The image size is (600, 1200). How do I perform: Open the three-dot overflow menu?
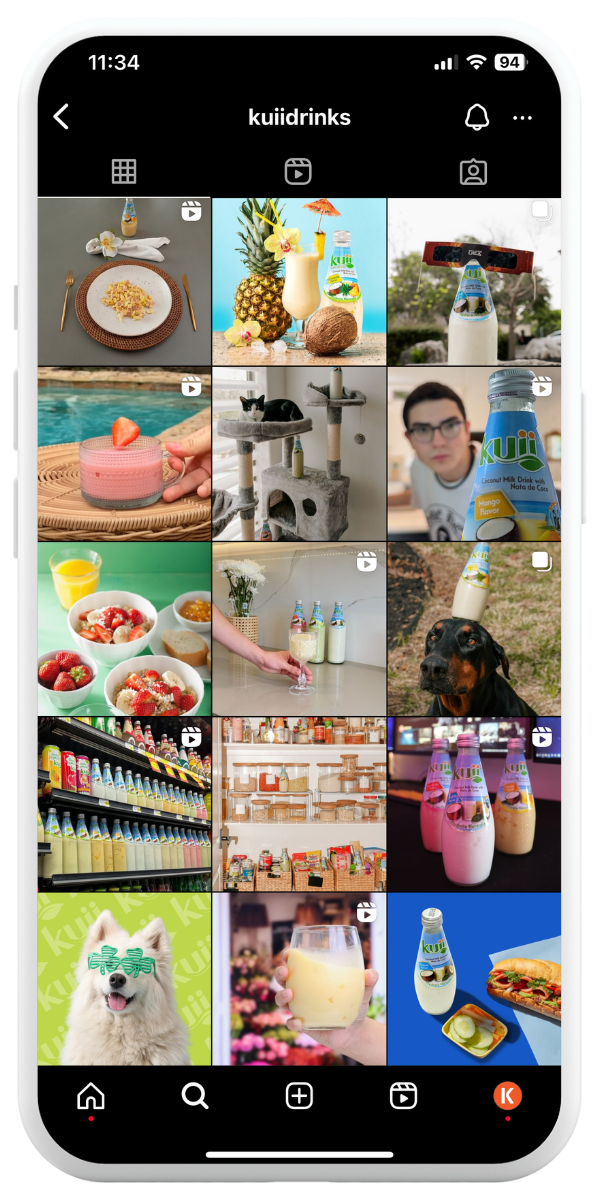tap(522, 117)
